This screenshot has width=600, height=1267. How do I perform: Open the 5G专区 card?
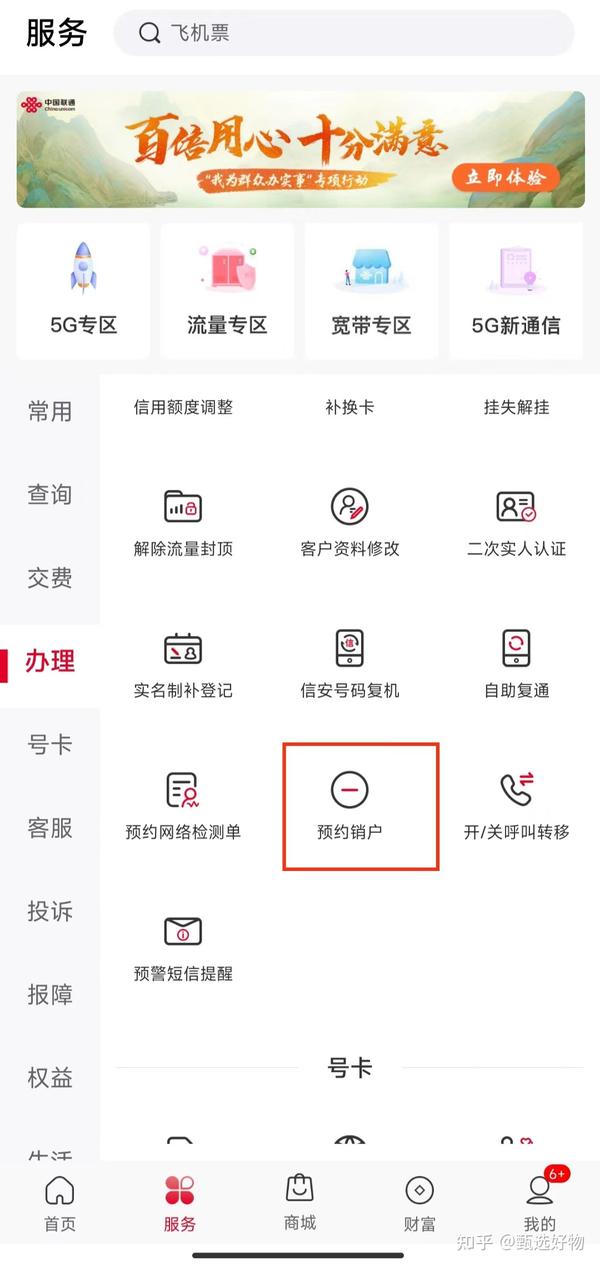(83, 290)
